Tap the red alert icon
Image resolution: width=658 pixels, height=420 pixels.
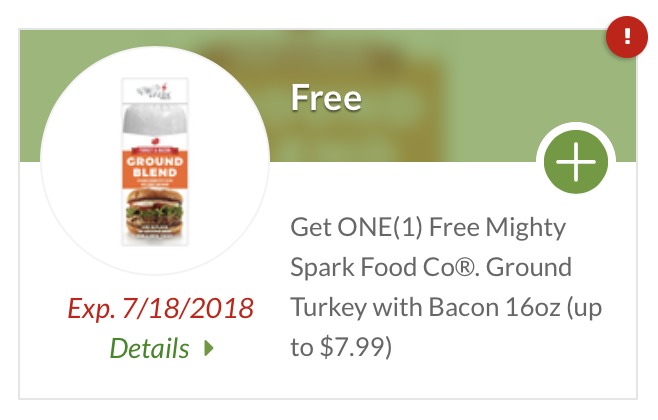coord(627,39)
